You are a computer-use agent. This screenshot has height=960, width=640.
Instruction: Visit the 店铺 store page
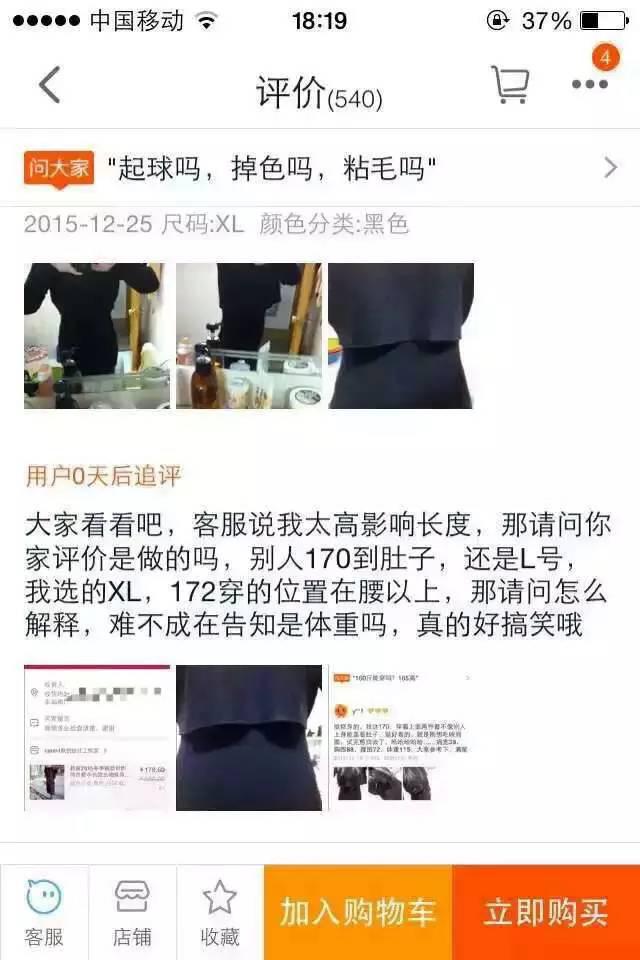pyautogui.click(x=132, y=912)
